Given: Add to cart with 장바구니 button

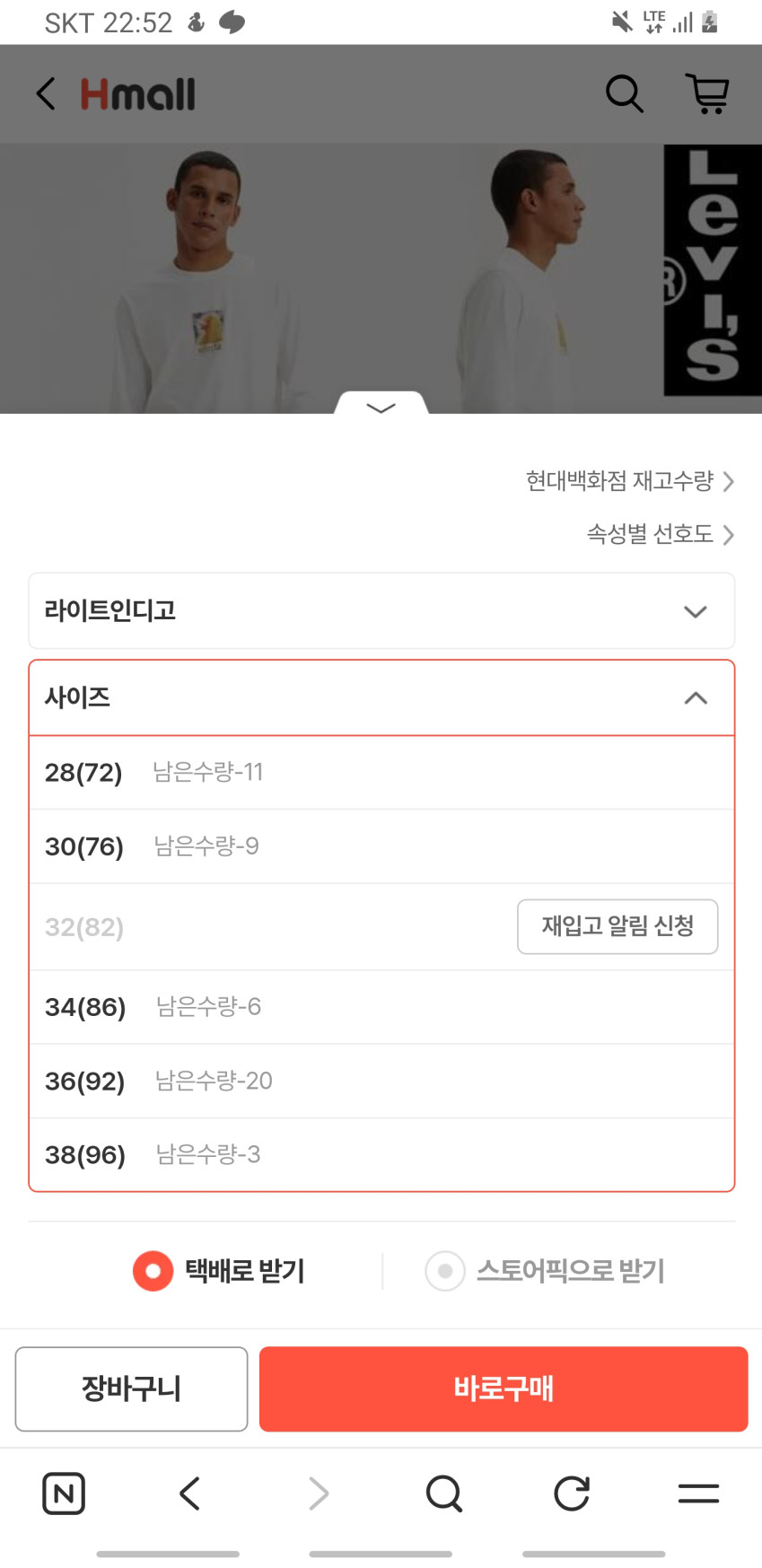Looking at the screenshot, I should tap(131, 1388).
